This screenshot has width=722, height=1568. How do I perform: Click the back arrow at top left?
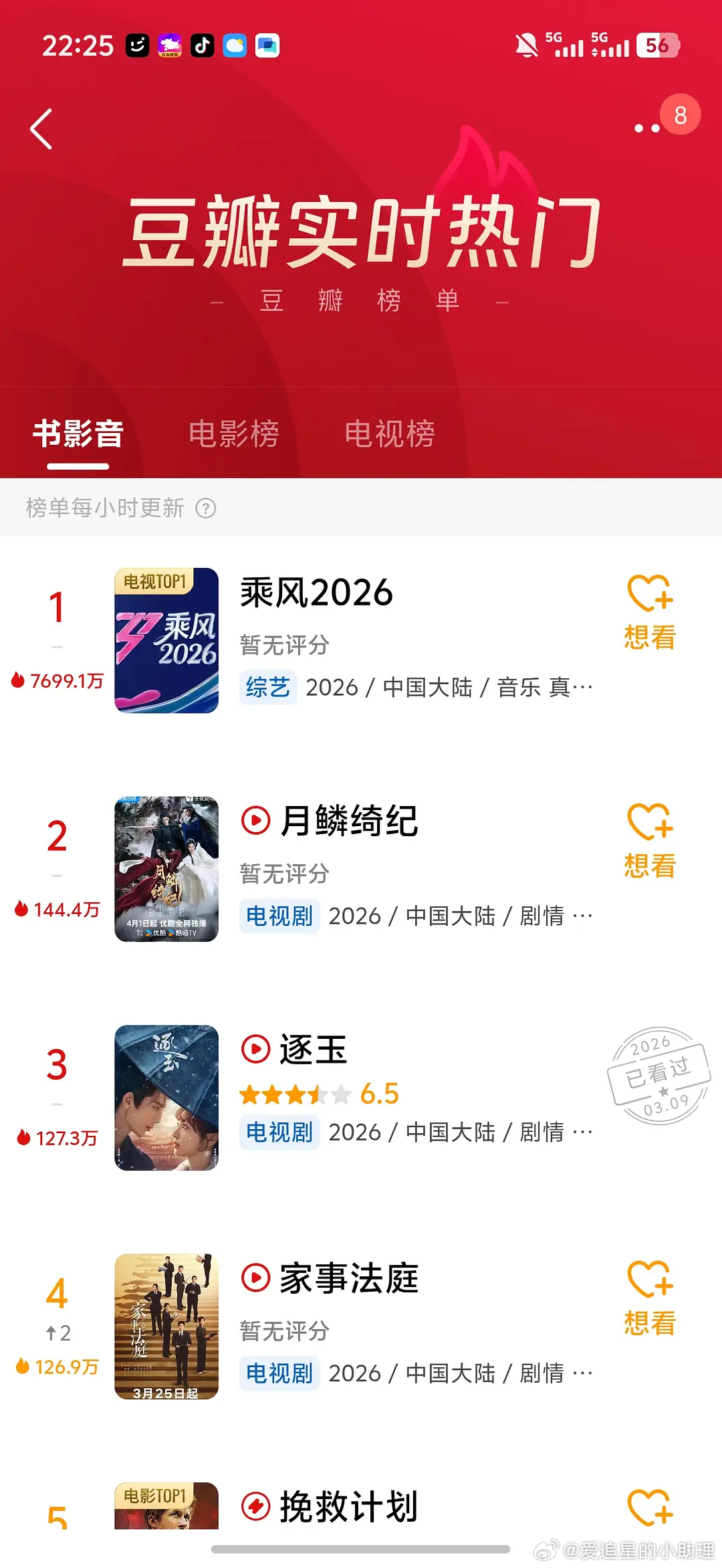pyautogui.click(x=40, y=128)
